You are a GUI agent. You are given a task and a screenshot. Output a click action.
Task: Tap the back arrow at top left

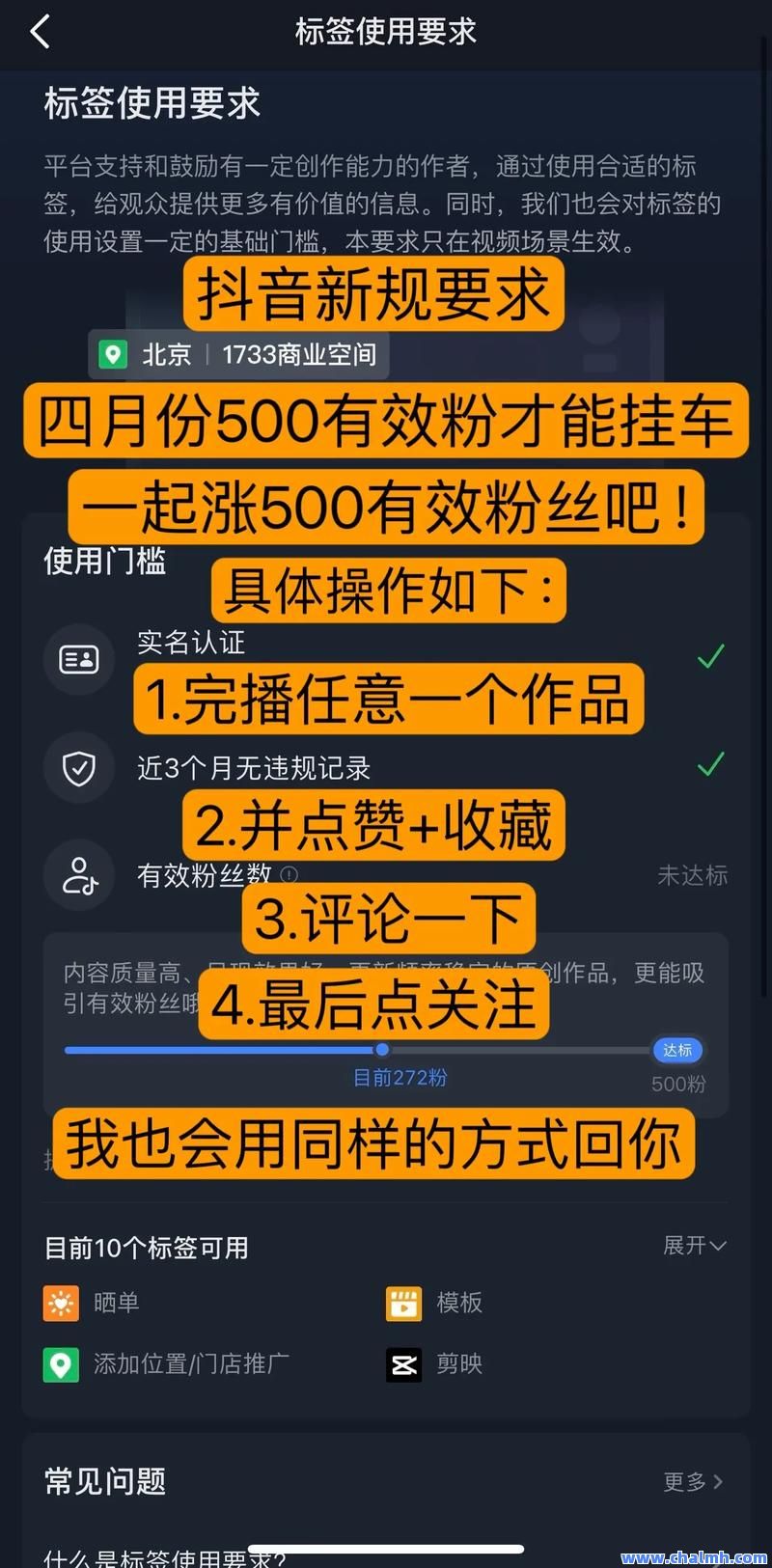click(x=39, y=32)
